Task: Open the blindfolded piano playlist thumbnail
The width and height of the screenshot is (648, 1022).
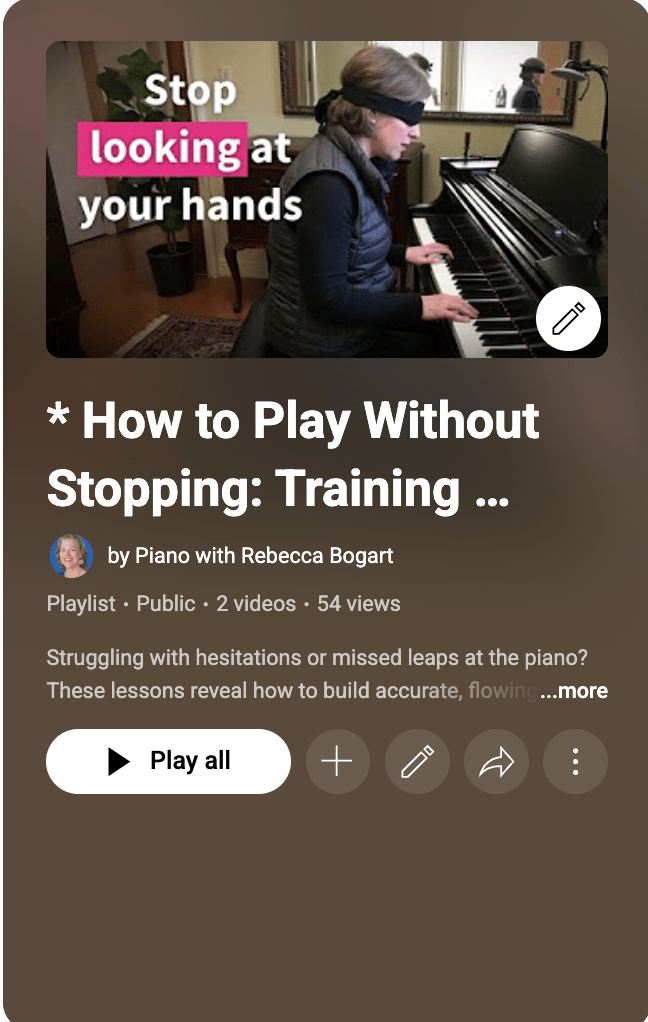Action: click(300, 200)
